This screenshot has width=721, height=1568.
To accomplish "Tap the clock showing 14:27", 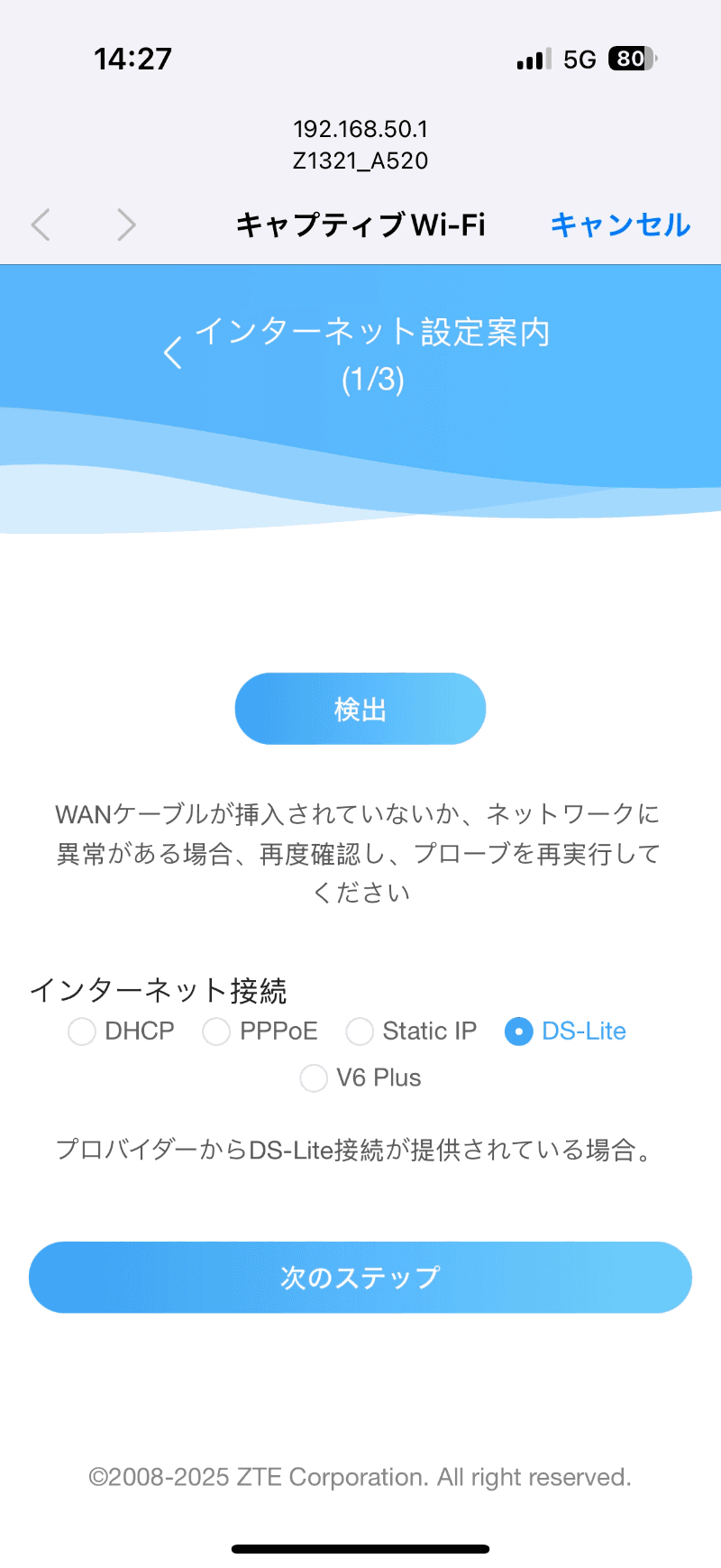I will 133,58.
